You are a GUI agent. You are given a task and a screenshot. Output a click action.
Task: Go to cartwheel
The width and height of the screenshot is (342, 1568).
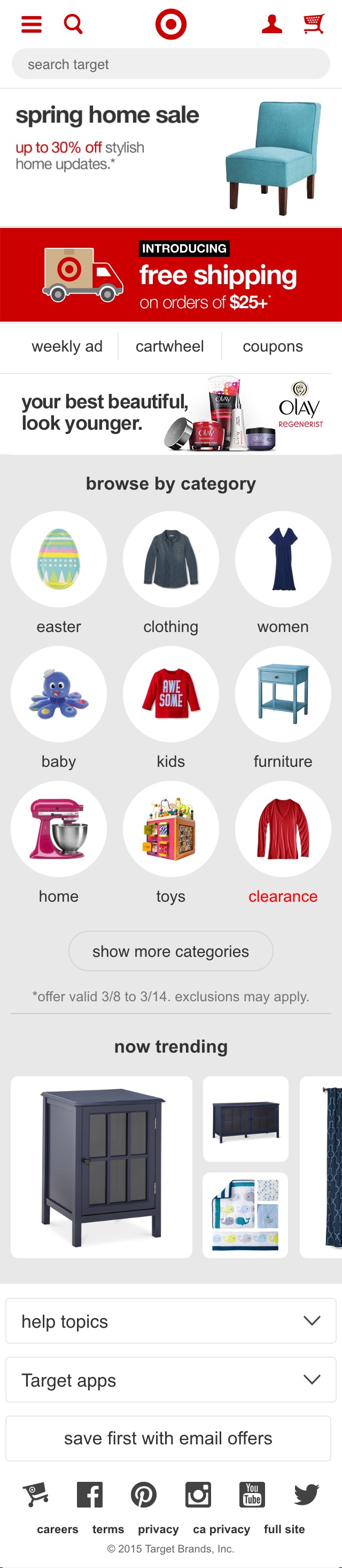coord(169,346)
